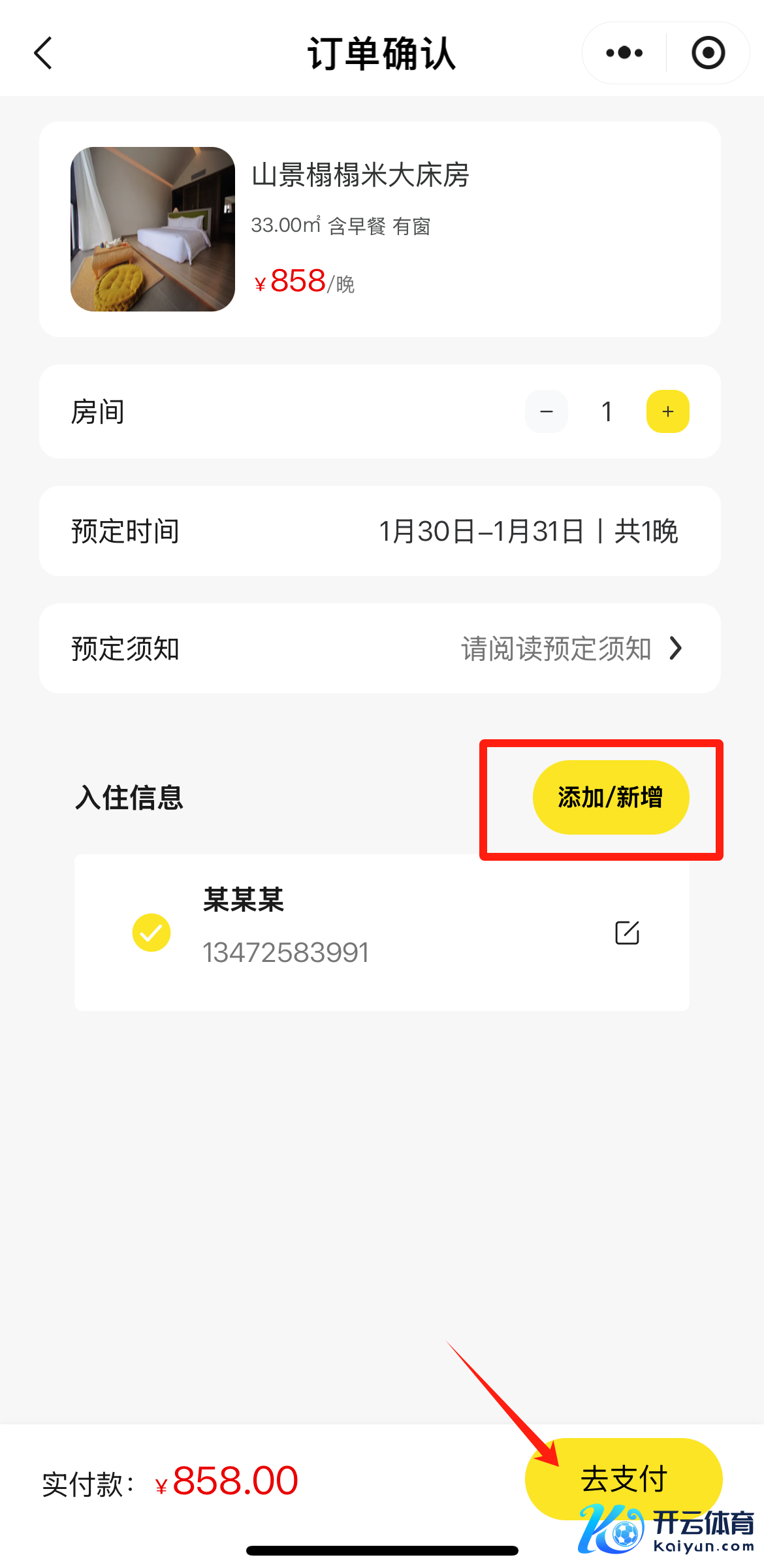Go back from order confirmation
This screenshot has height=1568, width=764.
tap(43, 53)
